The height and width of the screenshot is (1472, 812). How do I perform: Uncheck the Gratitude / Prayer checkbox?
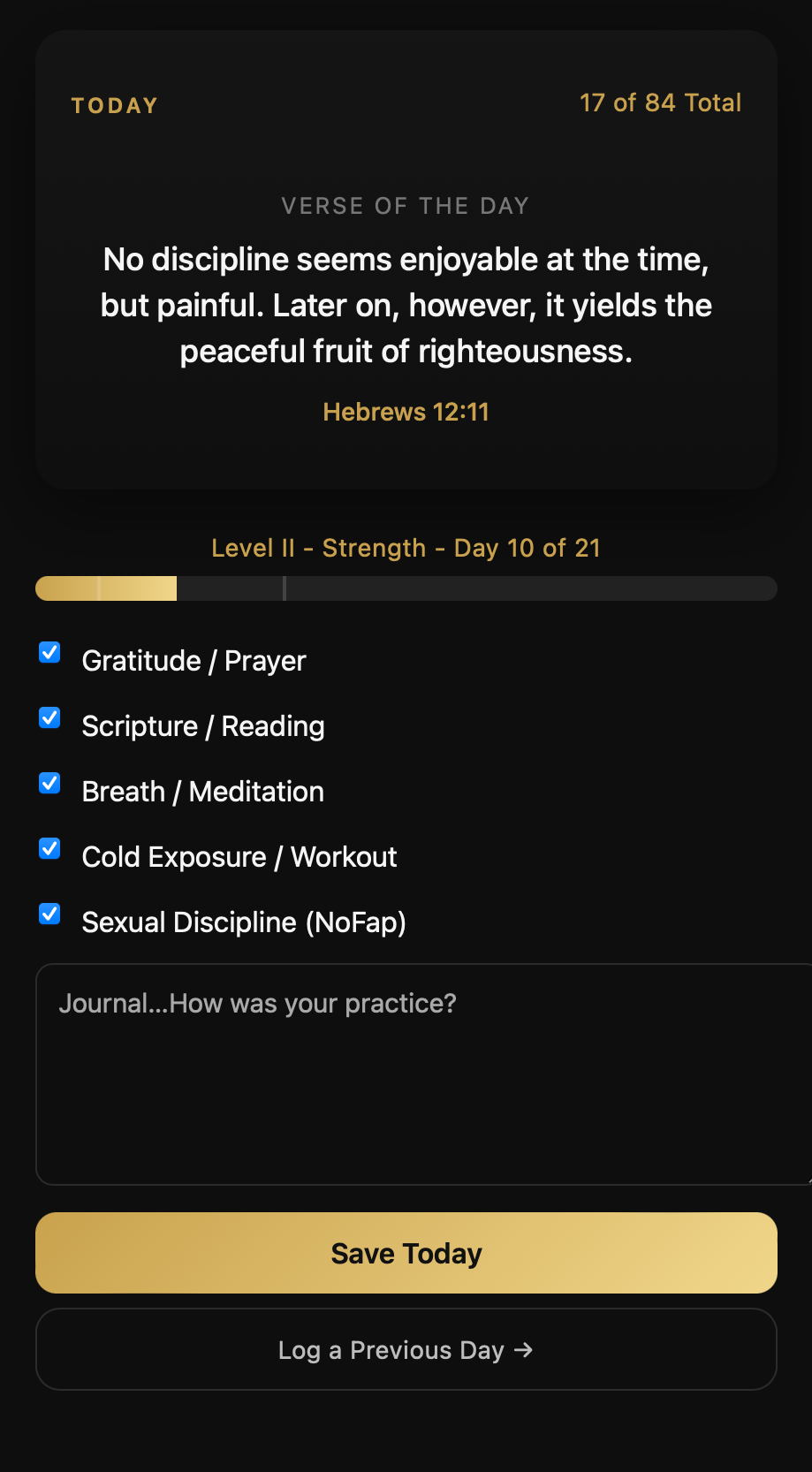coord(49,653)
